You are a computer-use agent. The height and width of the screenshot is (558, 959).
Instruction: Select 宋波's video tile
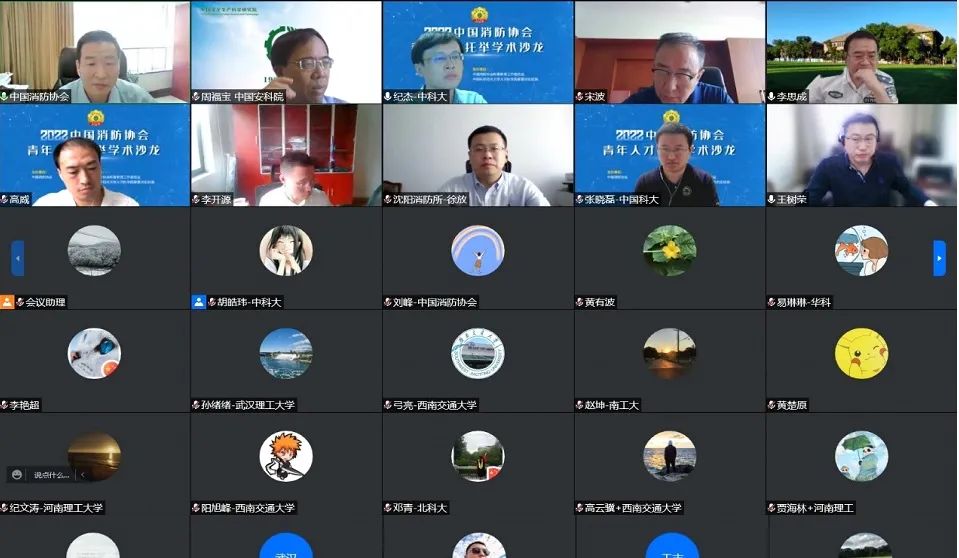(670, 52)
